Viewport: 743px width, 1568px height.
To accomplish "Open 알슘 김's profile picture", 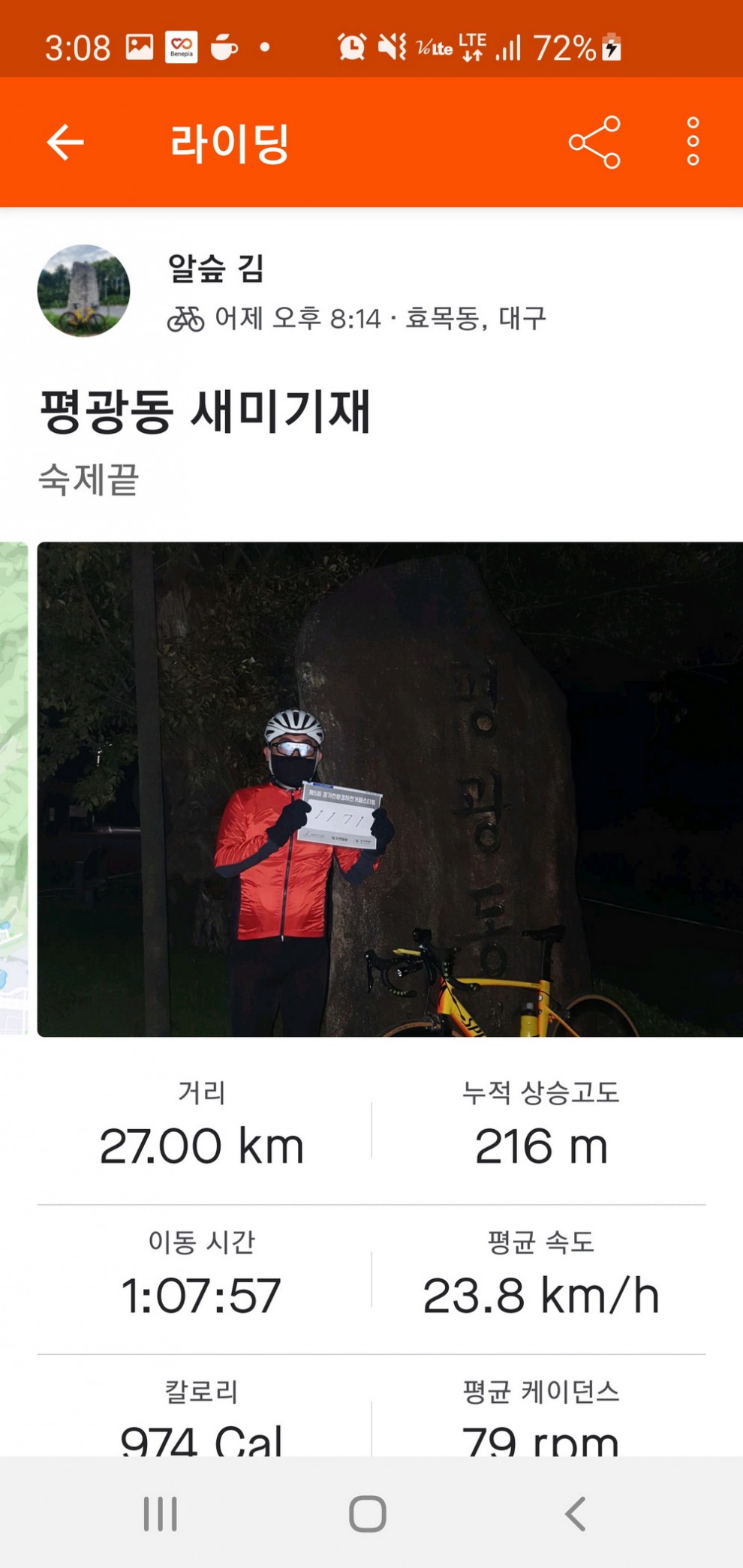I will pos(84,290).
